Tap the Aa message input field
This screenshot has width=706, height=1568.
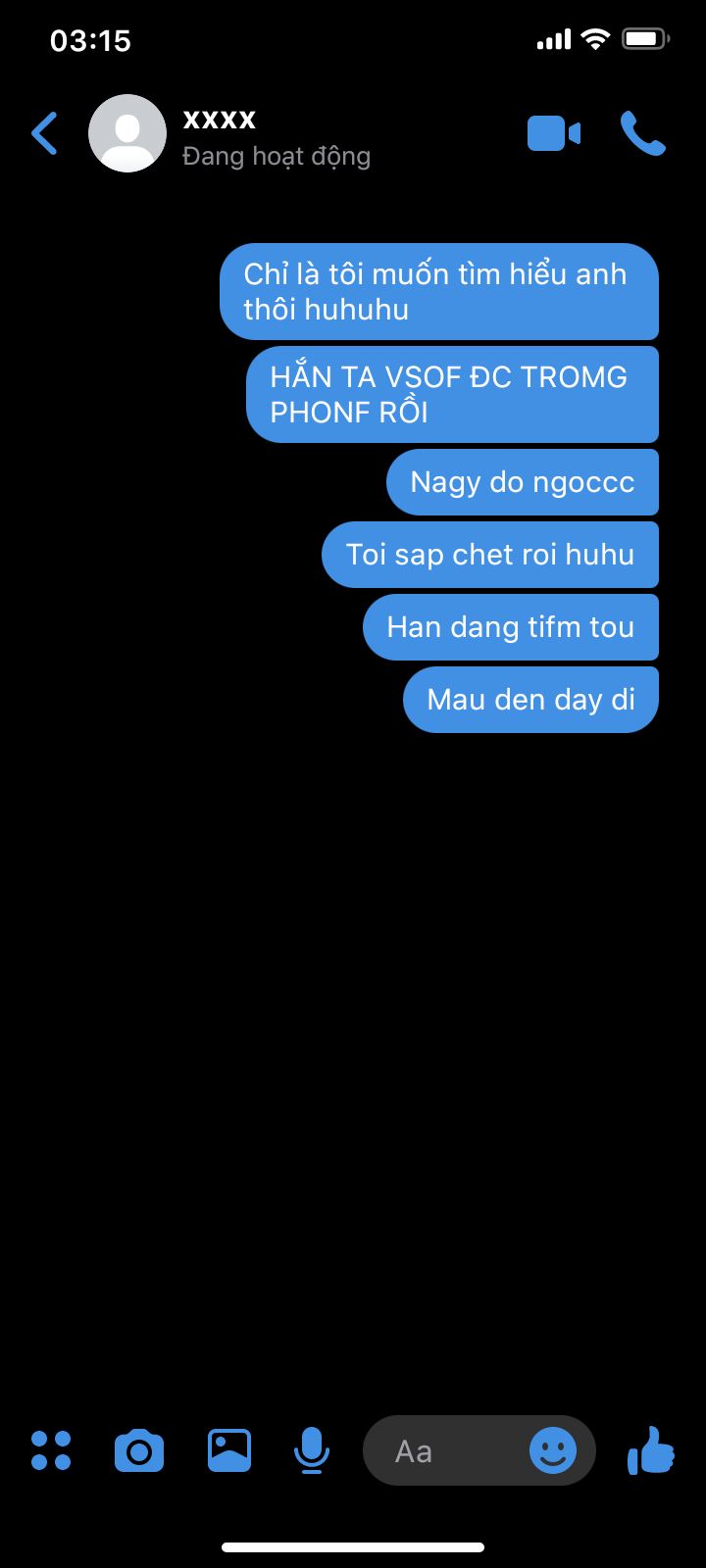tap(441, 1451)
